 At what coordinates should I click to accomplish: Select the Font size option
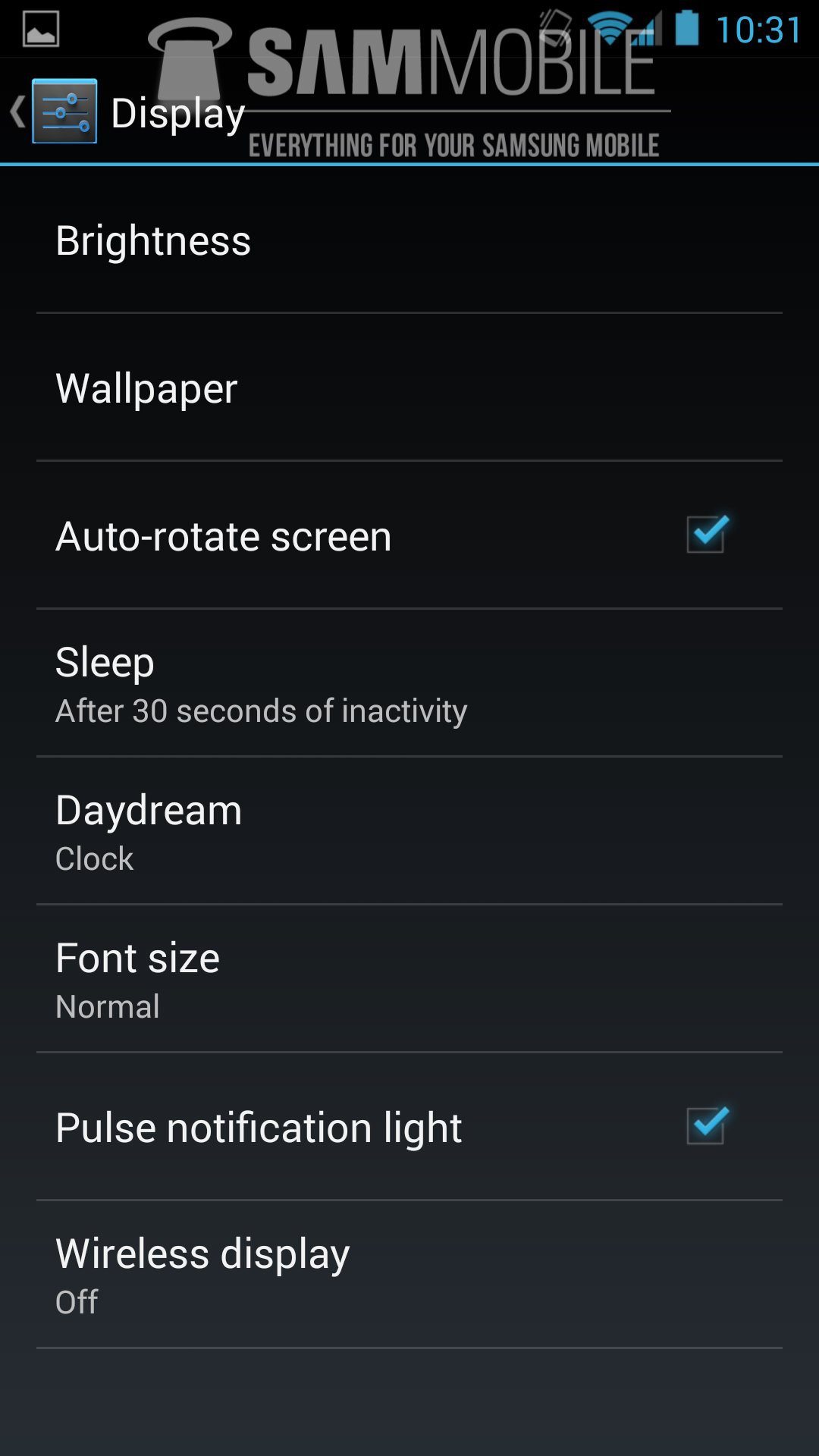tap(409, 980)
